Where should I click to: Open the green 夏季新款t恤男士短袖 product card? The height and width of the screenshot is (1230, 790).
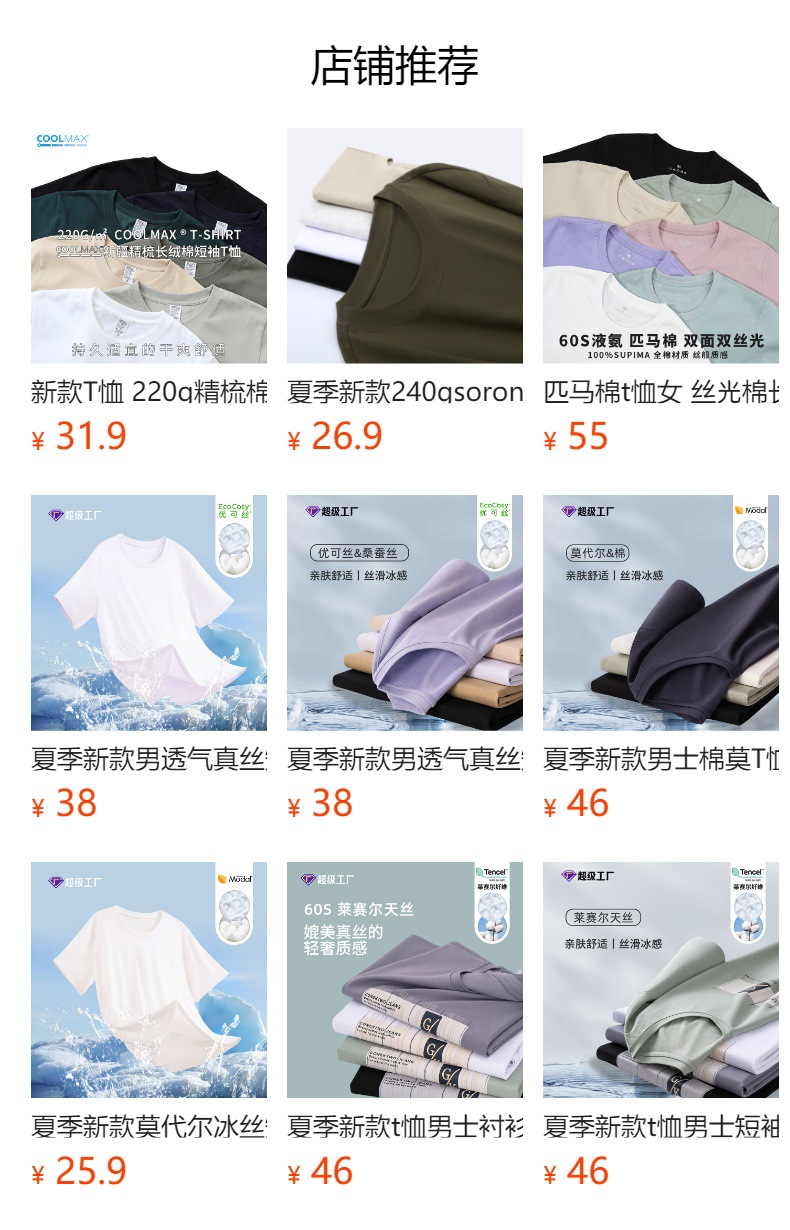pyautogui.click(x=661, y=1026)
